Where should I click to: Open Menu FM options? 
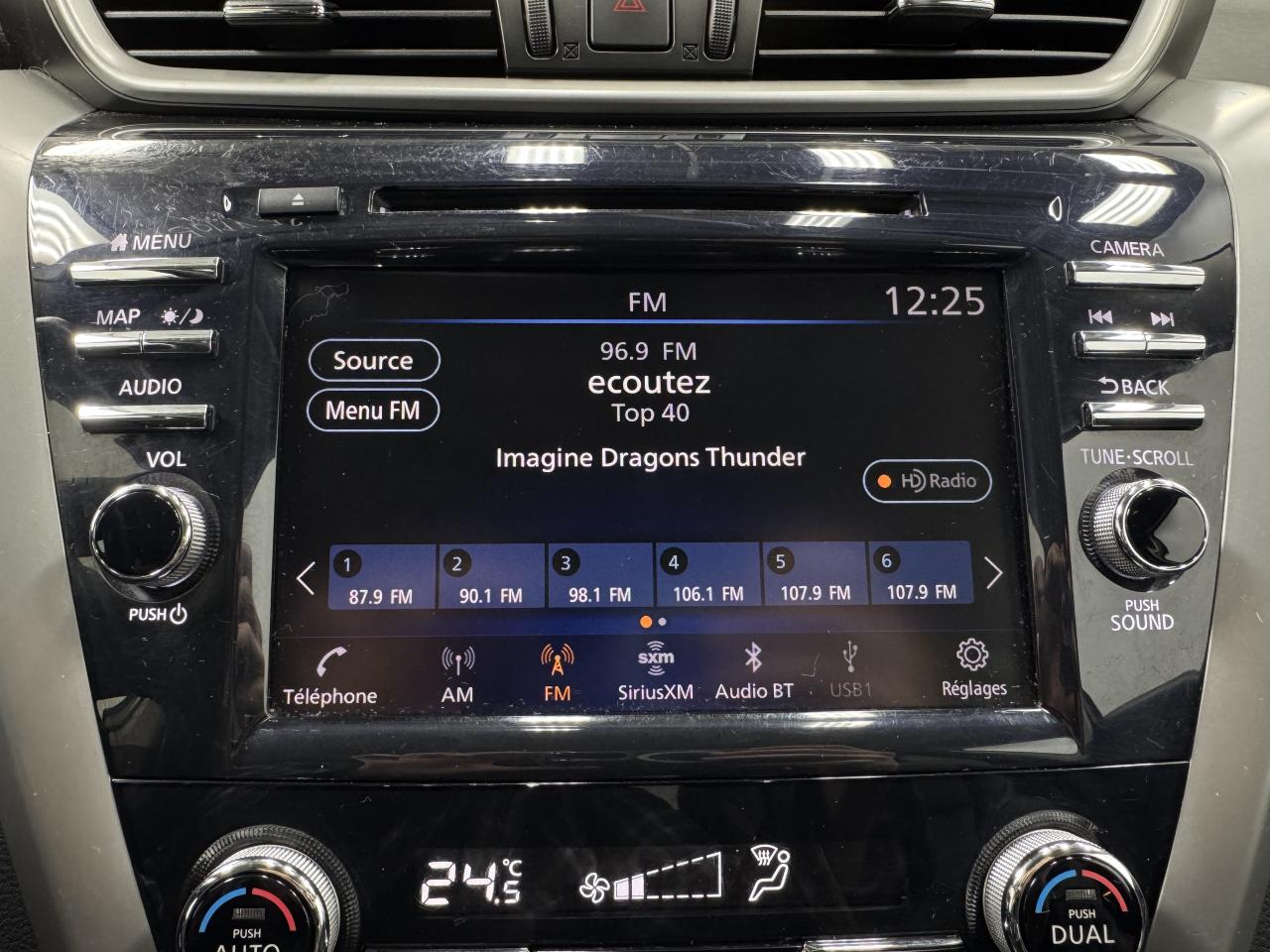coord(373,411)
